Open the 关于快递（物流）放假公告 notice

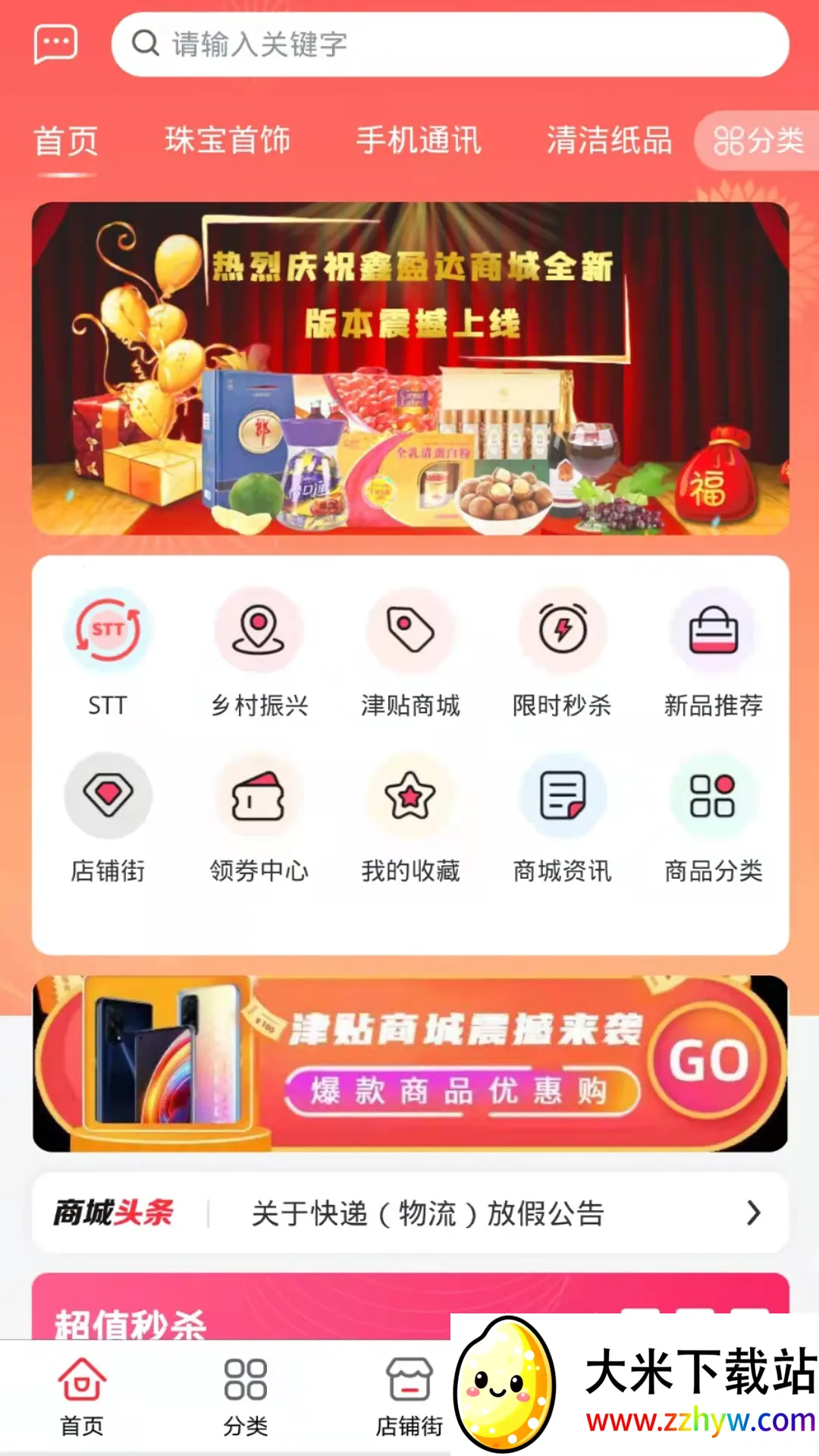pyautogui.click(x=427, y=1213)
